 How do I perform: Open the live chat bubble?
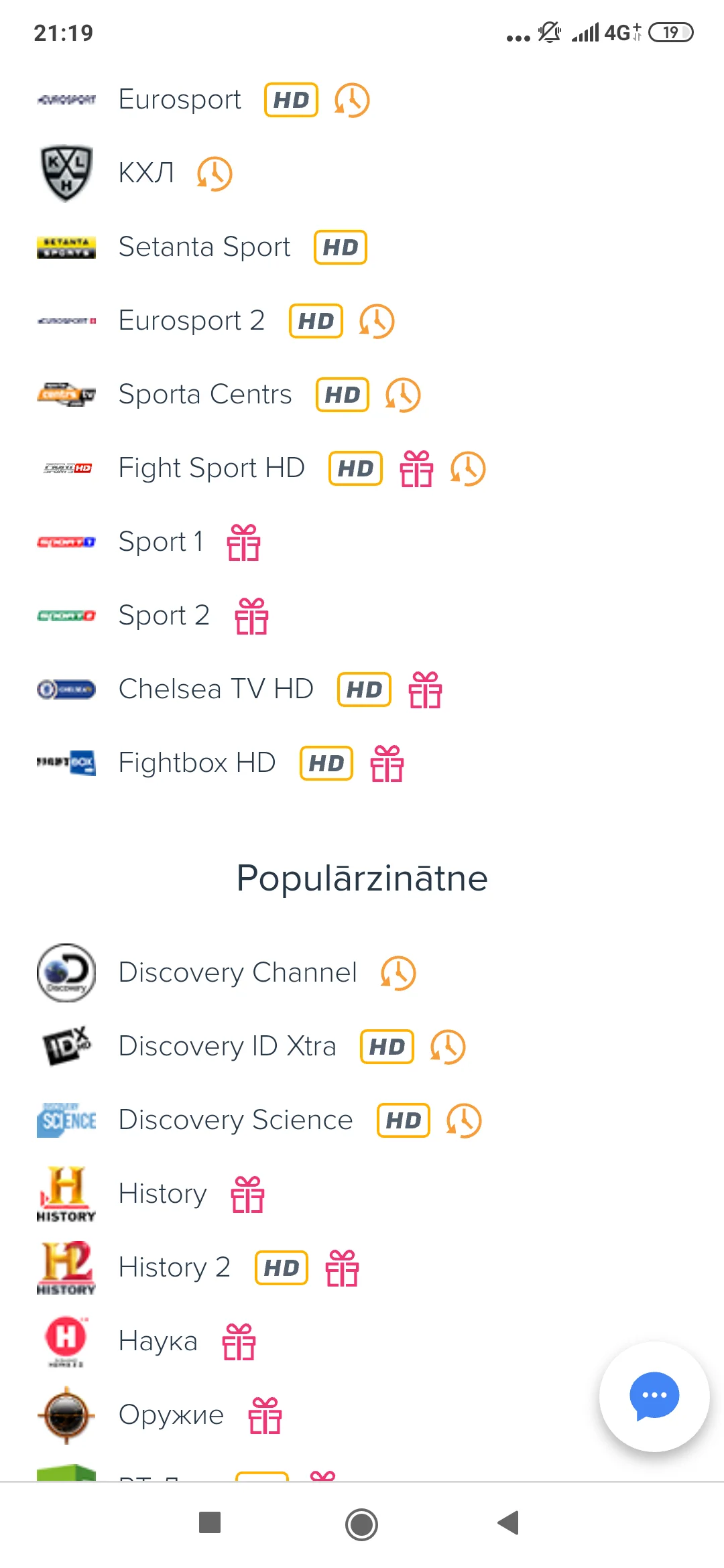click(654, 1396)
